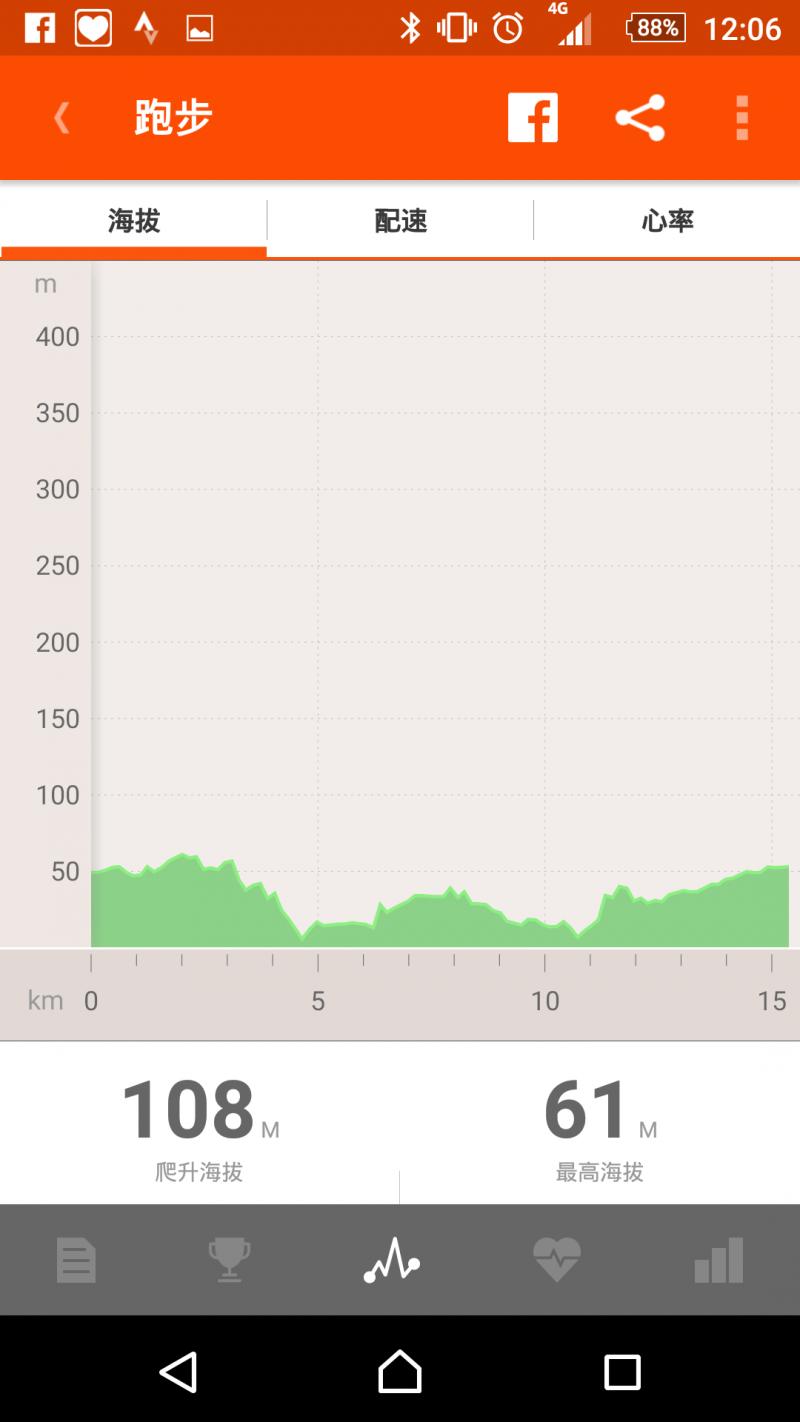
Task: Switch to the 配速 tab
Action: [x=400, y=221]
